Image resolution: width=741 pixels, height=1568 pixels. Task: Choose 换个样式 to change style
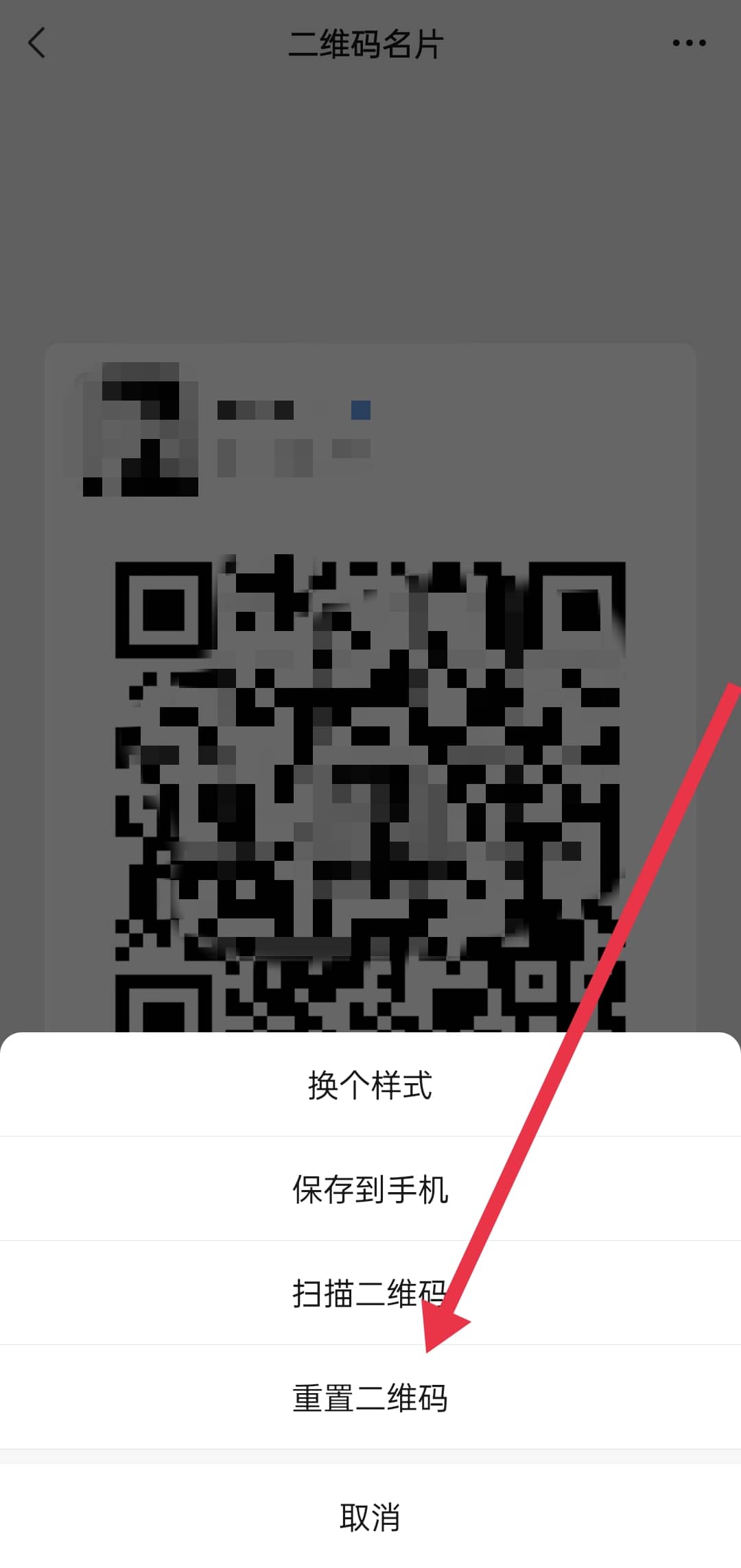370,1085
